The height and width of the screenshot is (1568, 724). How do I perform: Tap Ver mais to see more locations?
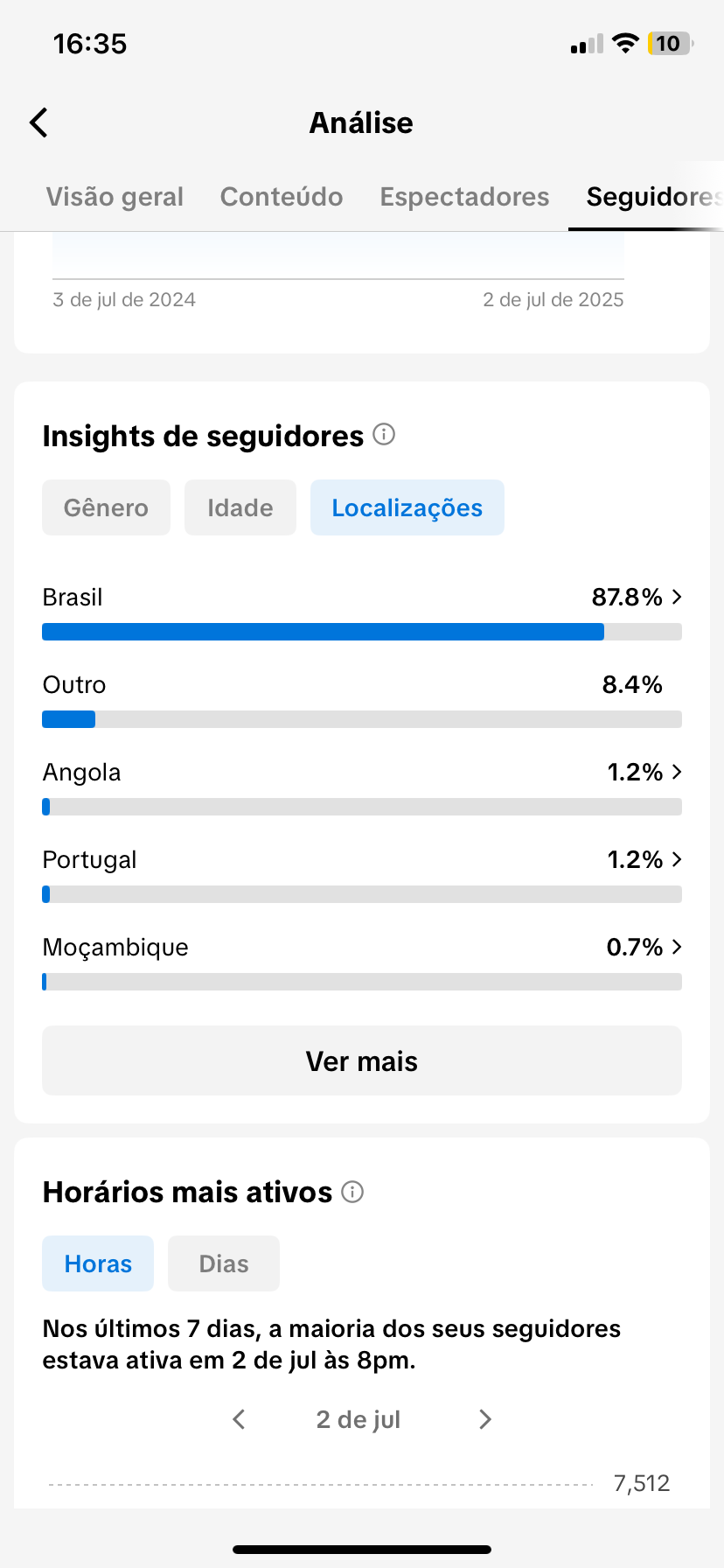[x=362, y=1060]
